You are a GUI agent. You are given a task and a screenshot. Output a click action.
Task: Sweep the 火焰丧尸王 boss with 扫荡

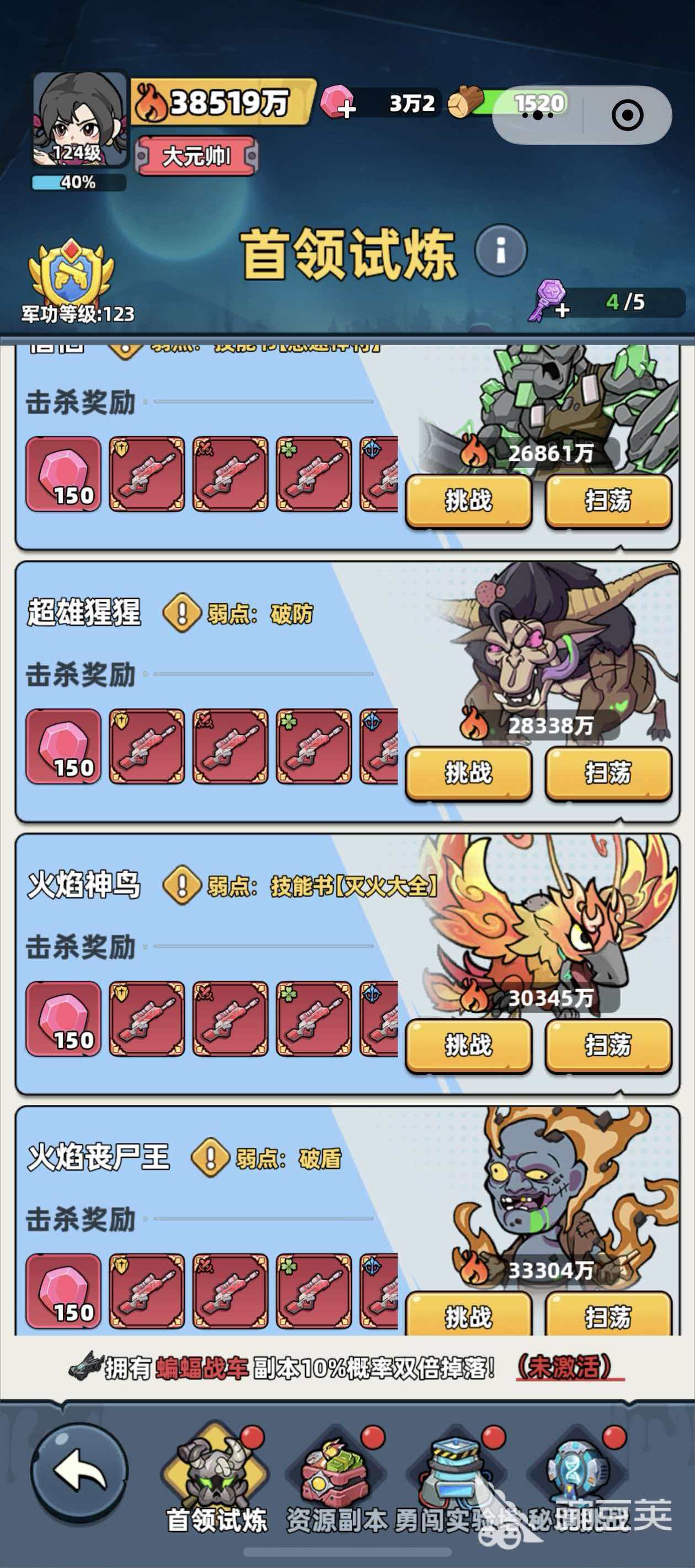(607, 1316)
